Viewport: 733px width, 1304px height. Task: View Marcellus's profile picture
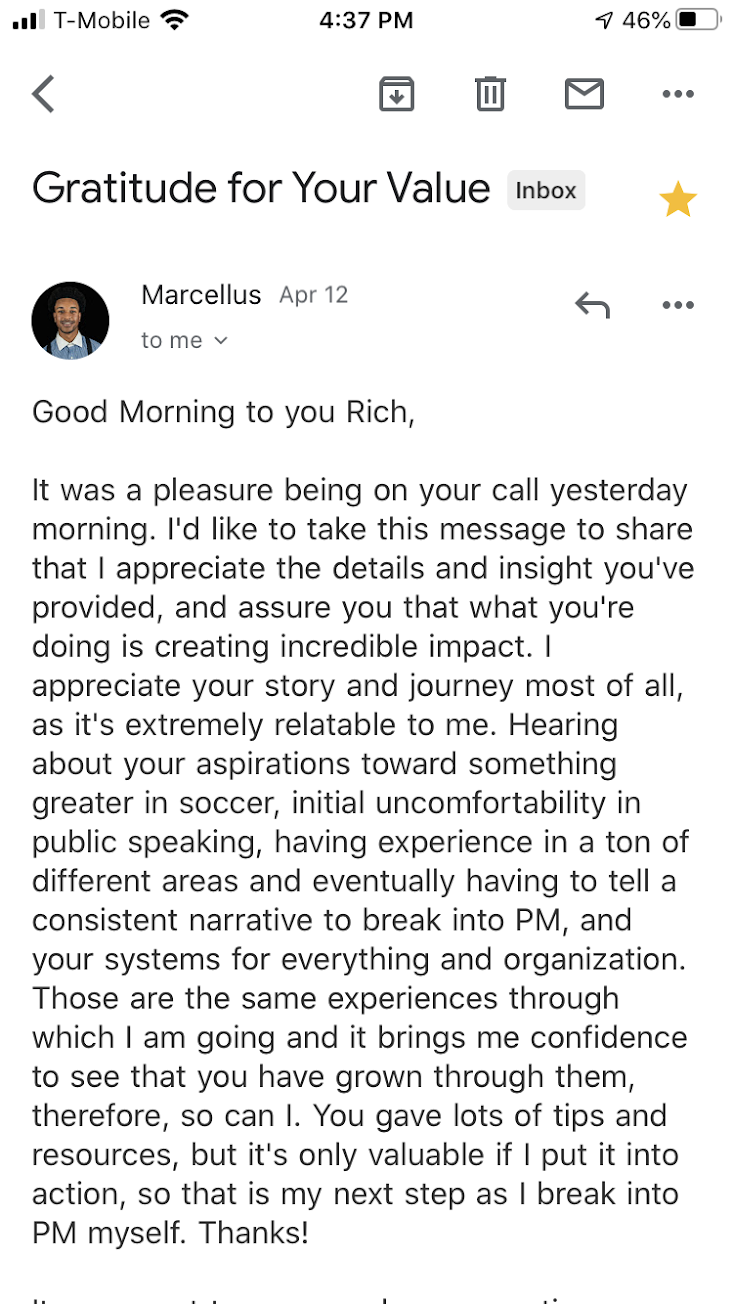point(71,320)
